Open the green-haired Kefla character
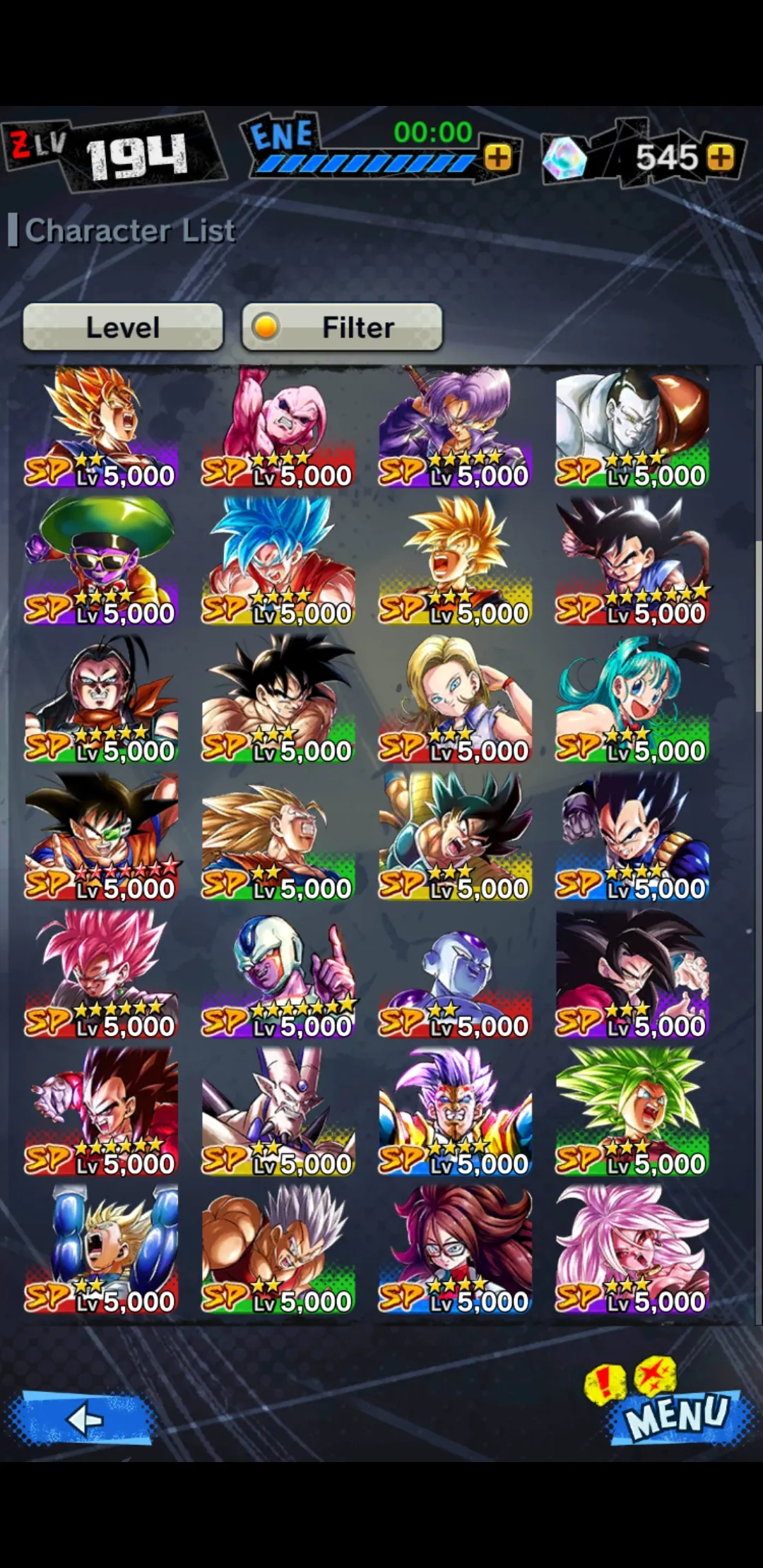This screenshot has width=763, height=1568. coord(632,1112)
